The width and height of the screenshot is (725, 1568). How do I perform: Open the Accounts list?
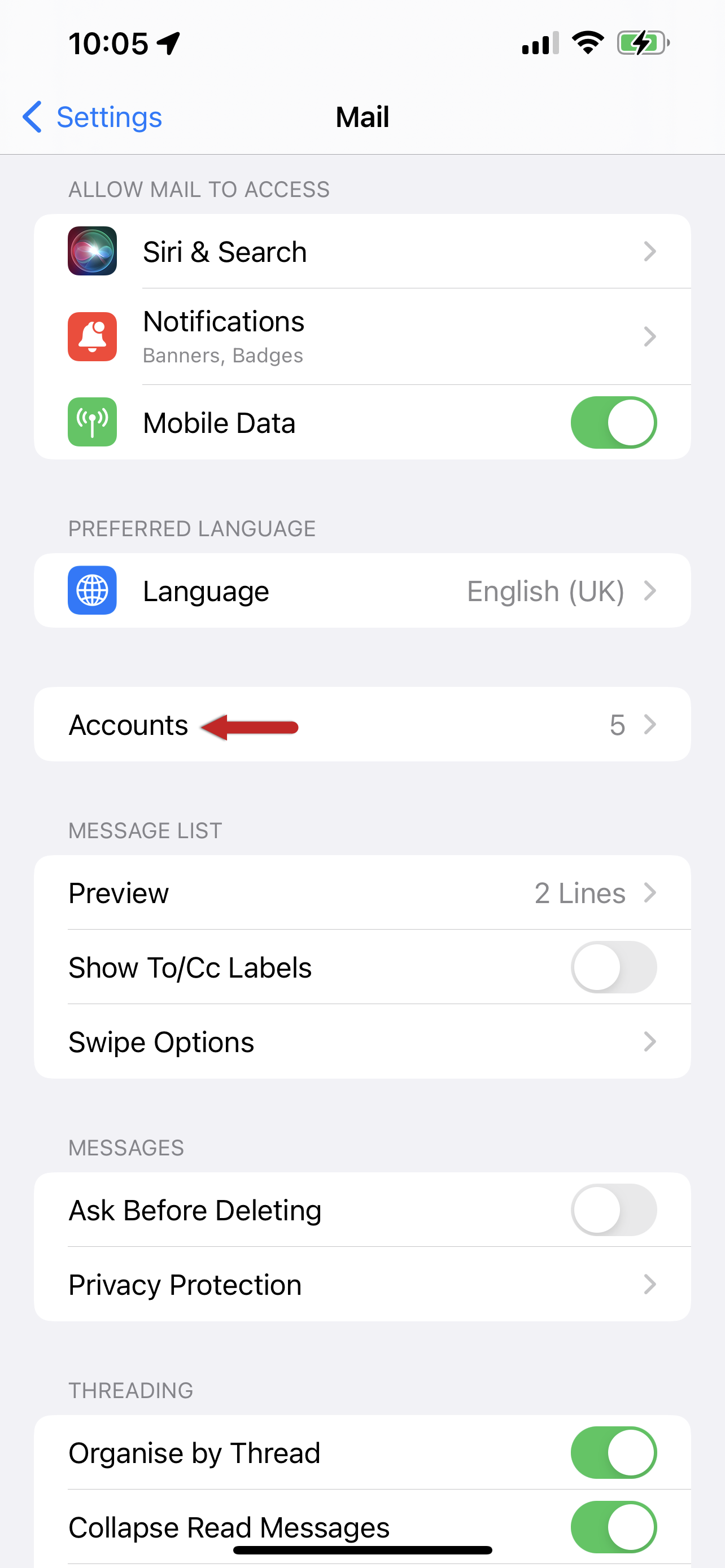[362, 724]
